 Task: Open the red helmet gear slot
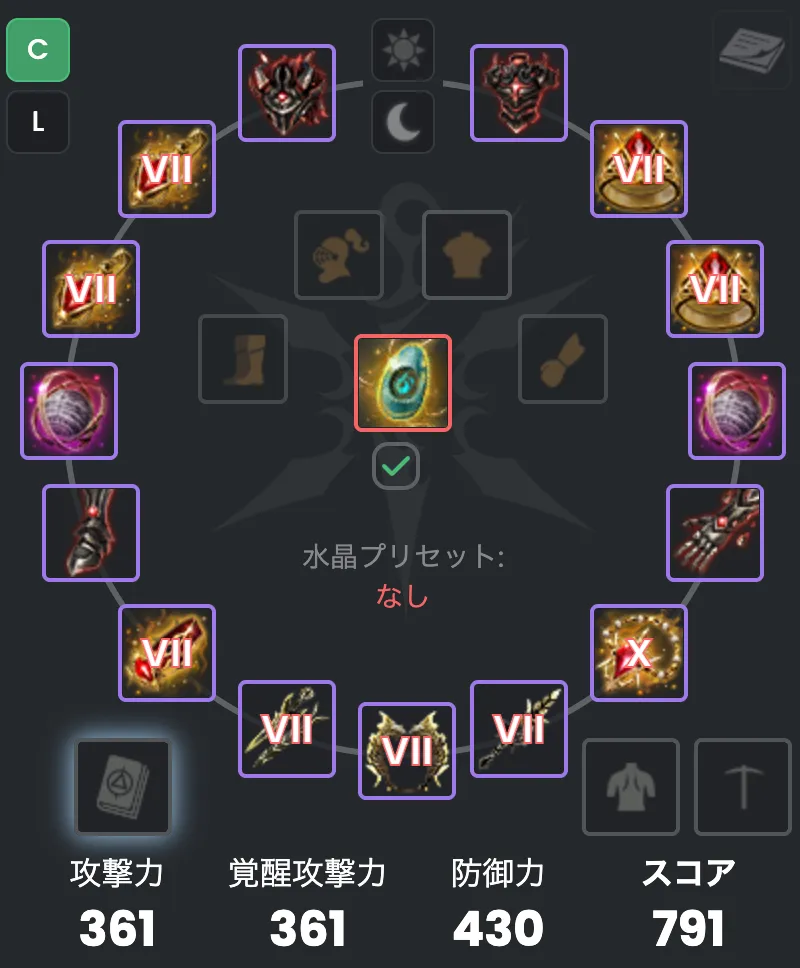pyautogui.click(x=287, y=92)
